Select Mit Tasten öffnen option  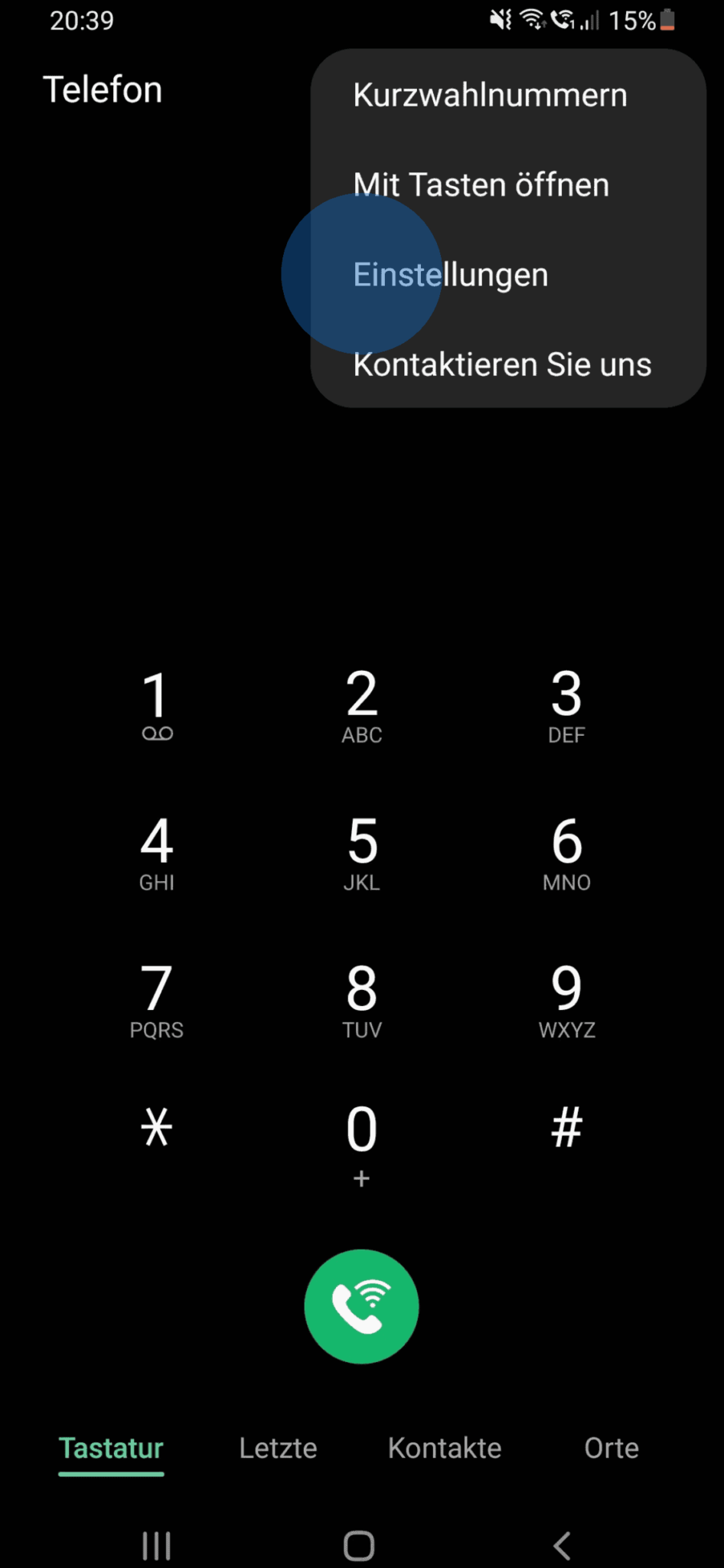[481, 185]
